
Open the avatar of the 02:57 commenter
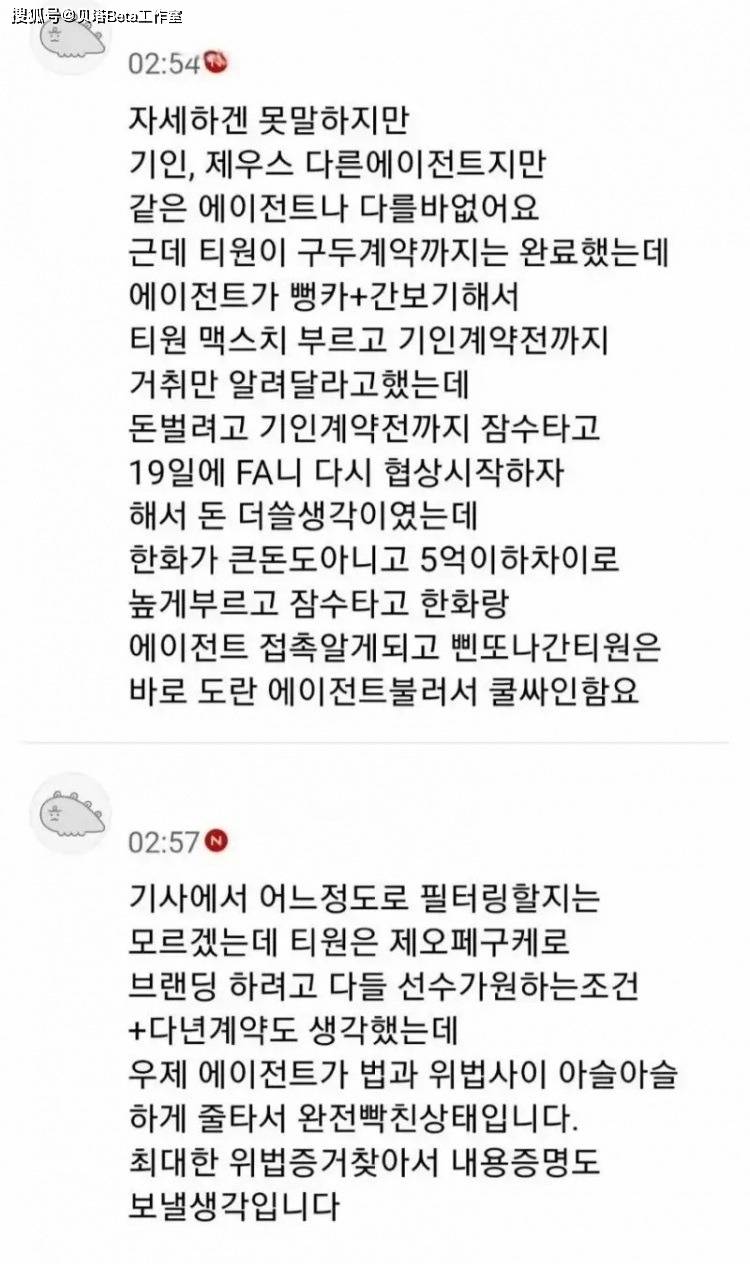point(70,813)
